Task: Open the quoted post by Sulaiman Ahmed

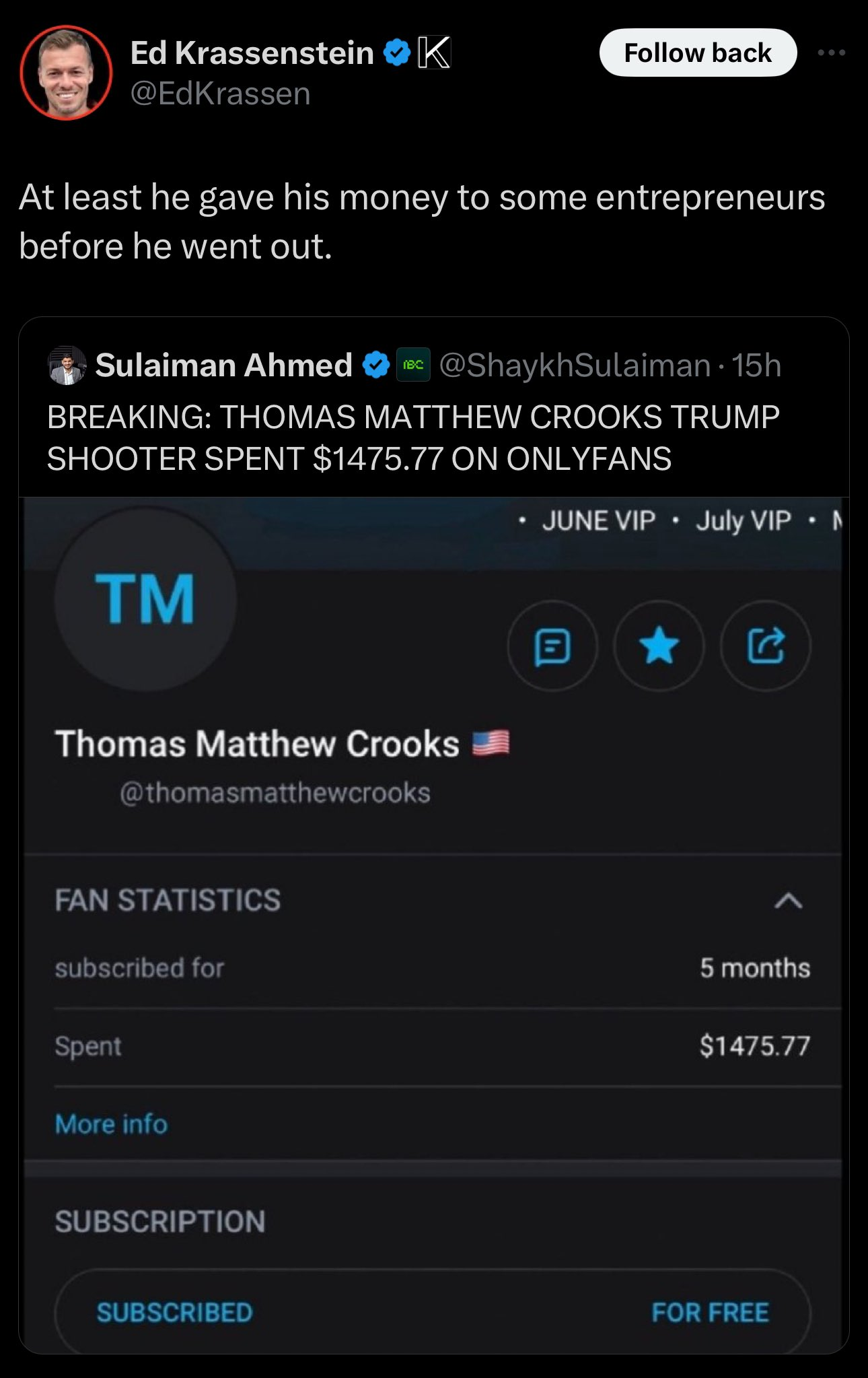Action: click(412, 438)
